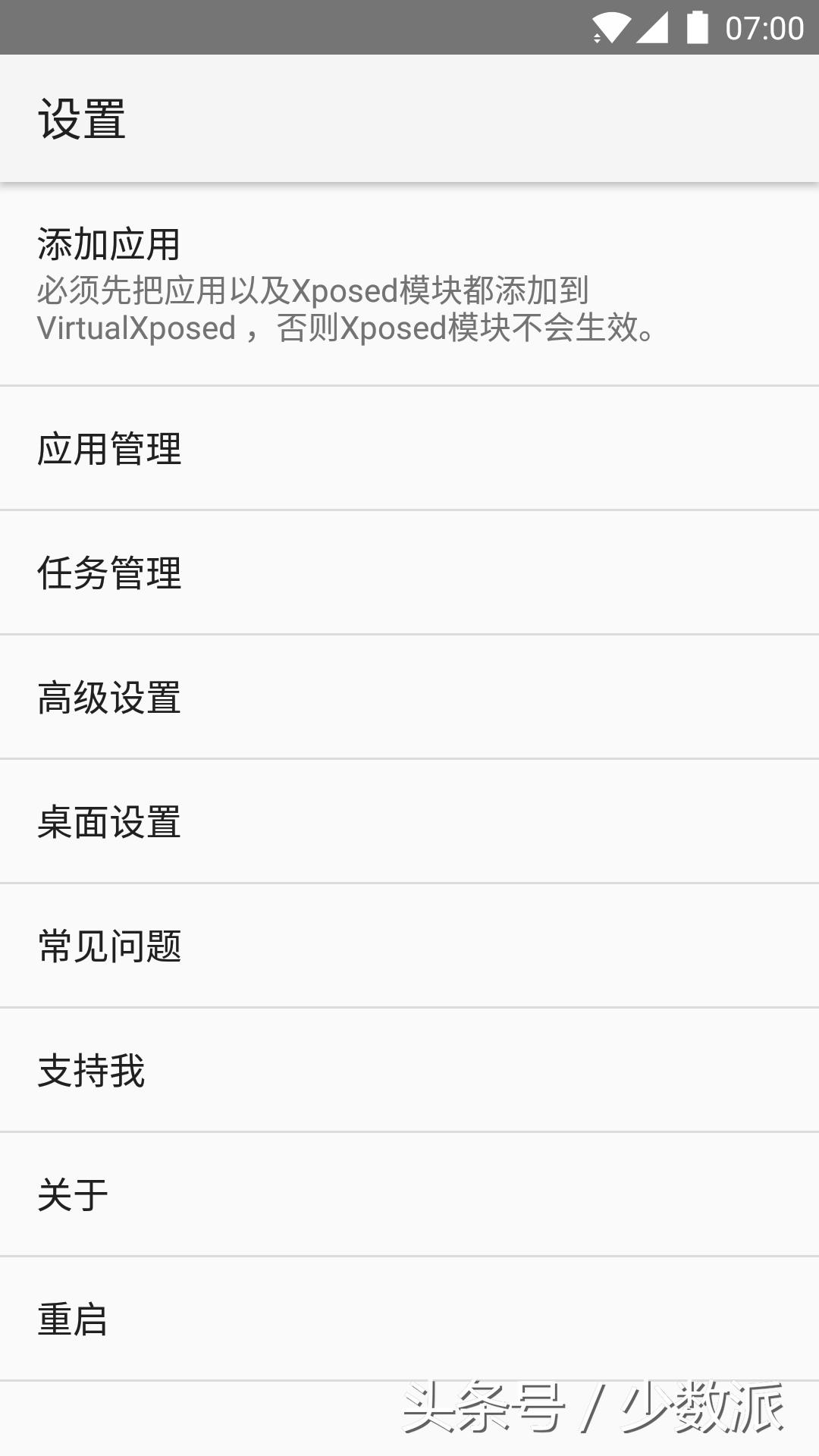Open the 关于 page
819x1456 pixels.
pos(409,1194)
